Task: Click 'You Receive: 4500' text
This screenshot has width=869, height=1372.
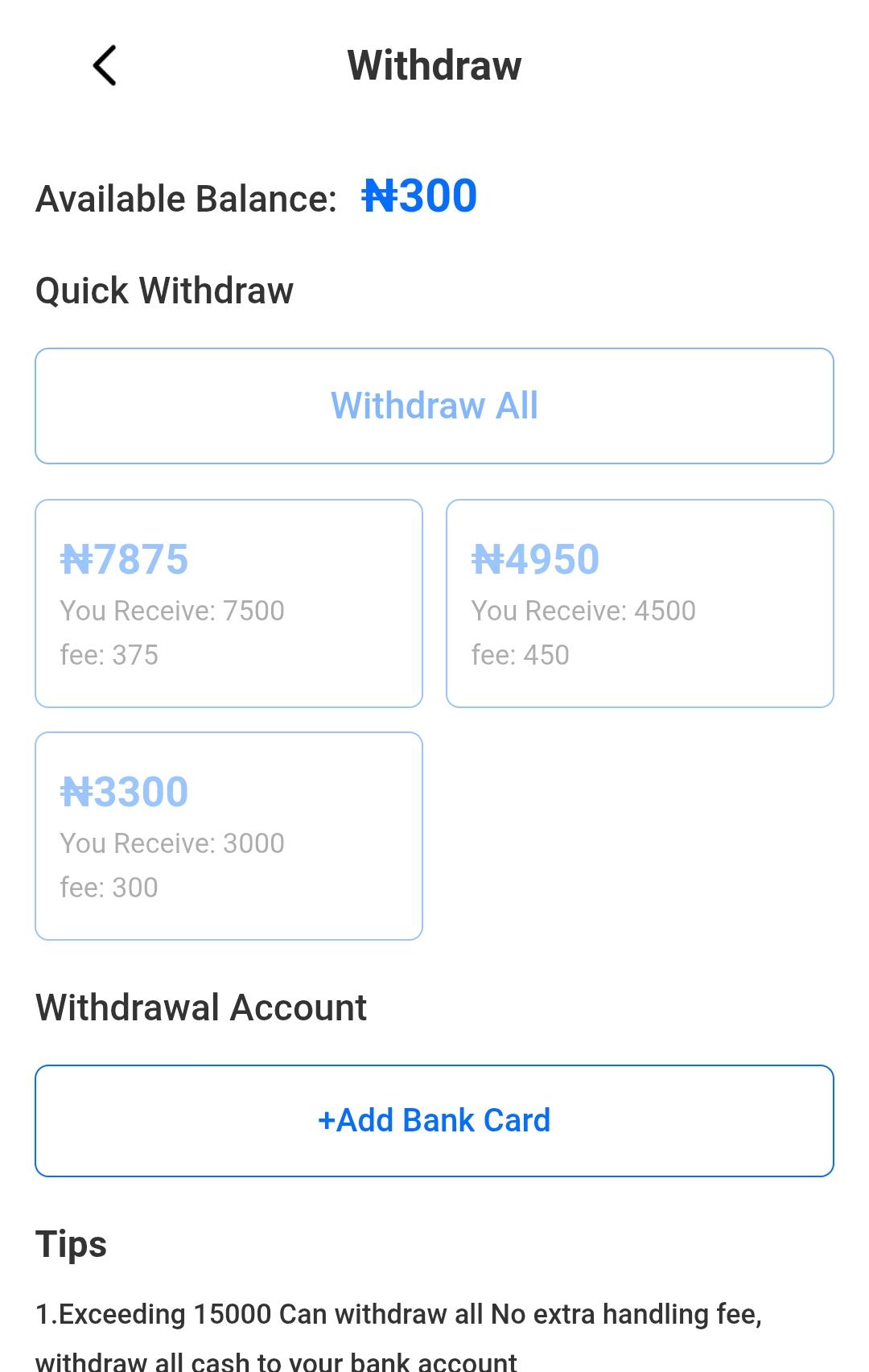Action: (584, 611)
